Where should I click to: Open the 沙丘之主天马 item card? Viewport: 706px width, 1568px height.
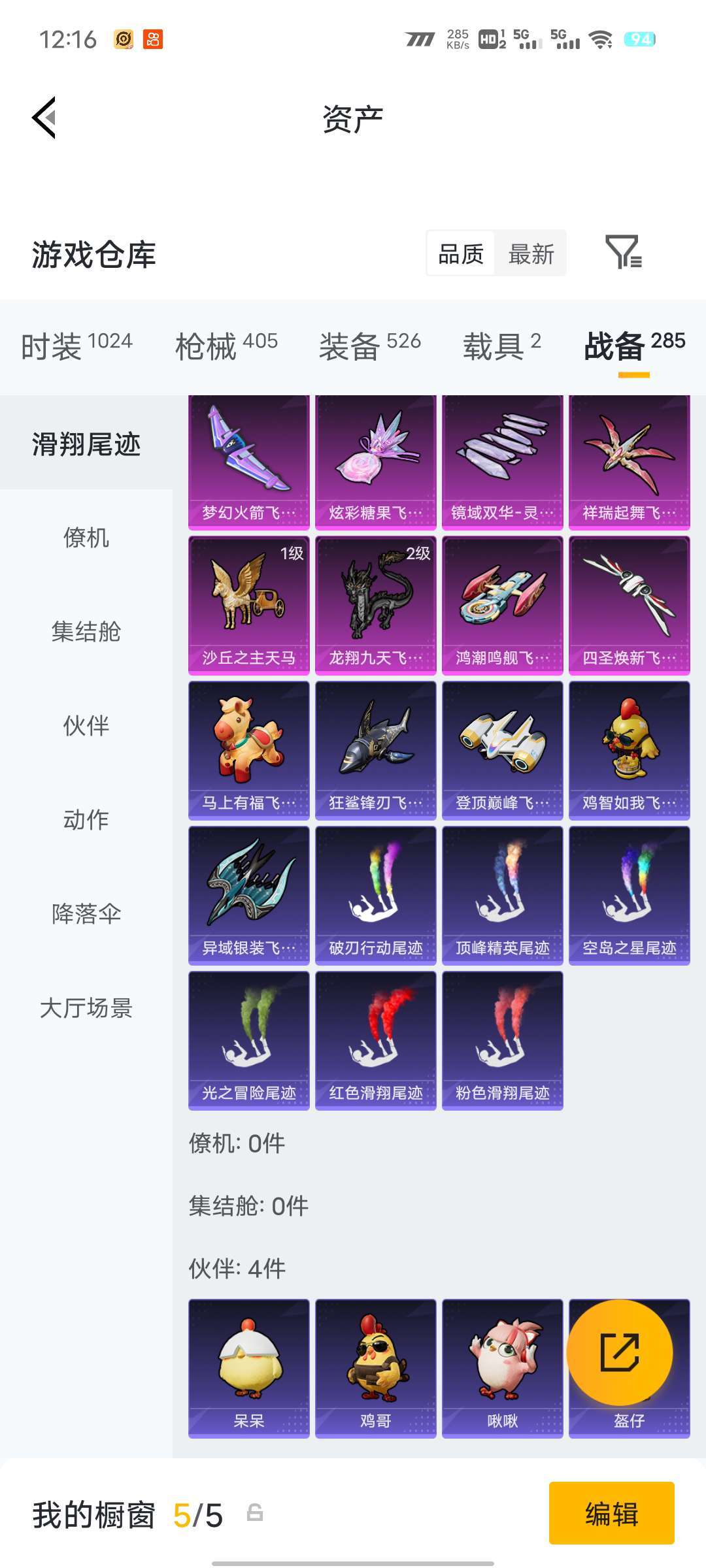click(x=249, y=606)
